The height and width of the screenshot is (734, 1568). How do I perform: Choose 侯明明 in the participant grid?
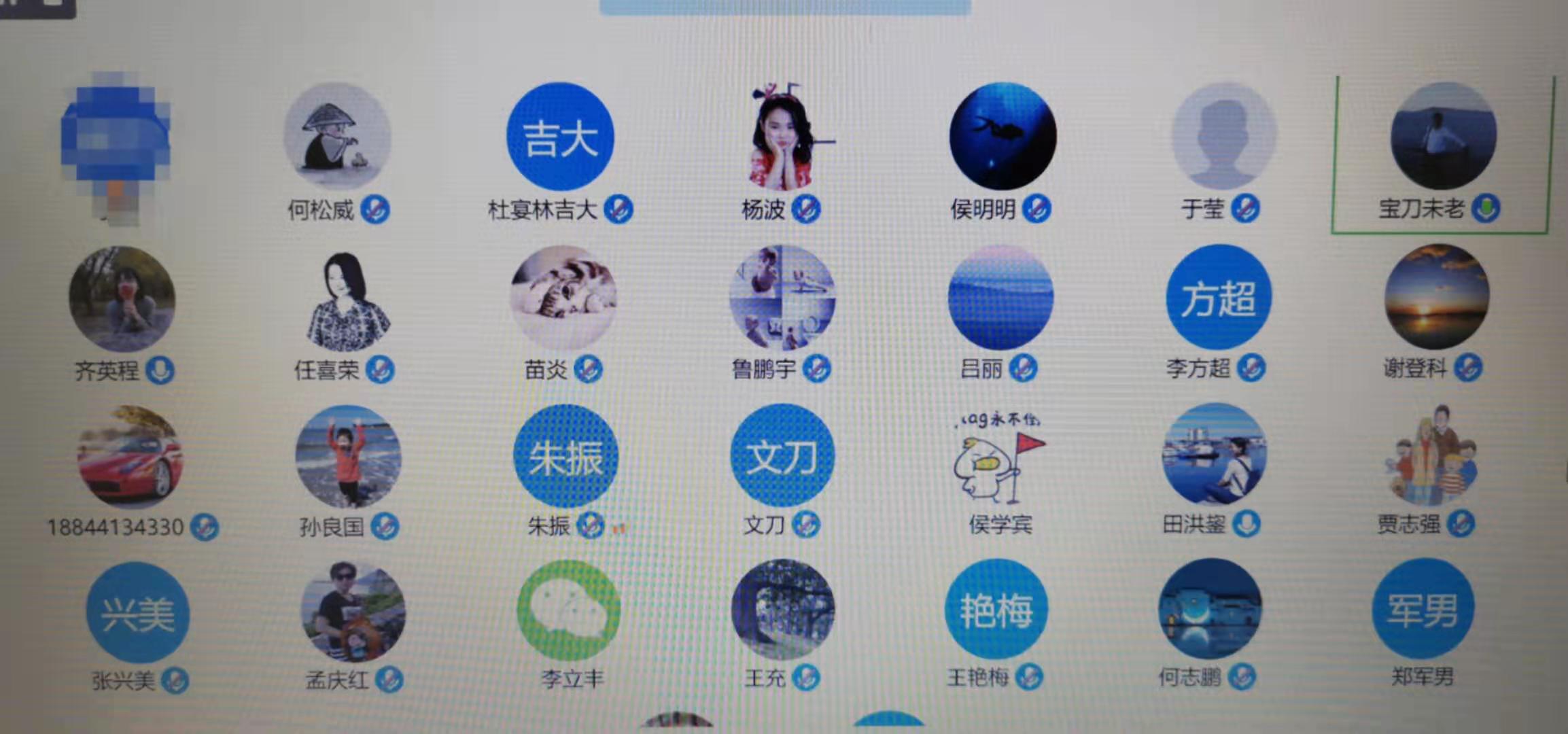tap(1003, 136)
